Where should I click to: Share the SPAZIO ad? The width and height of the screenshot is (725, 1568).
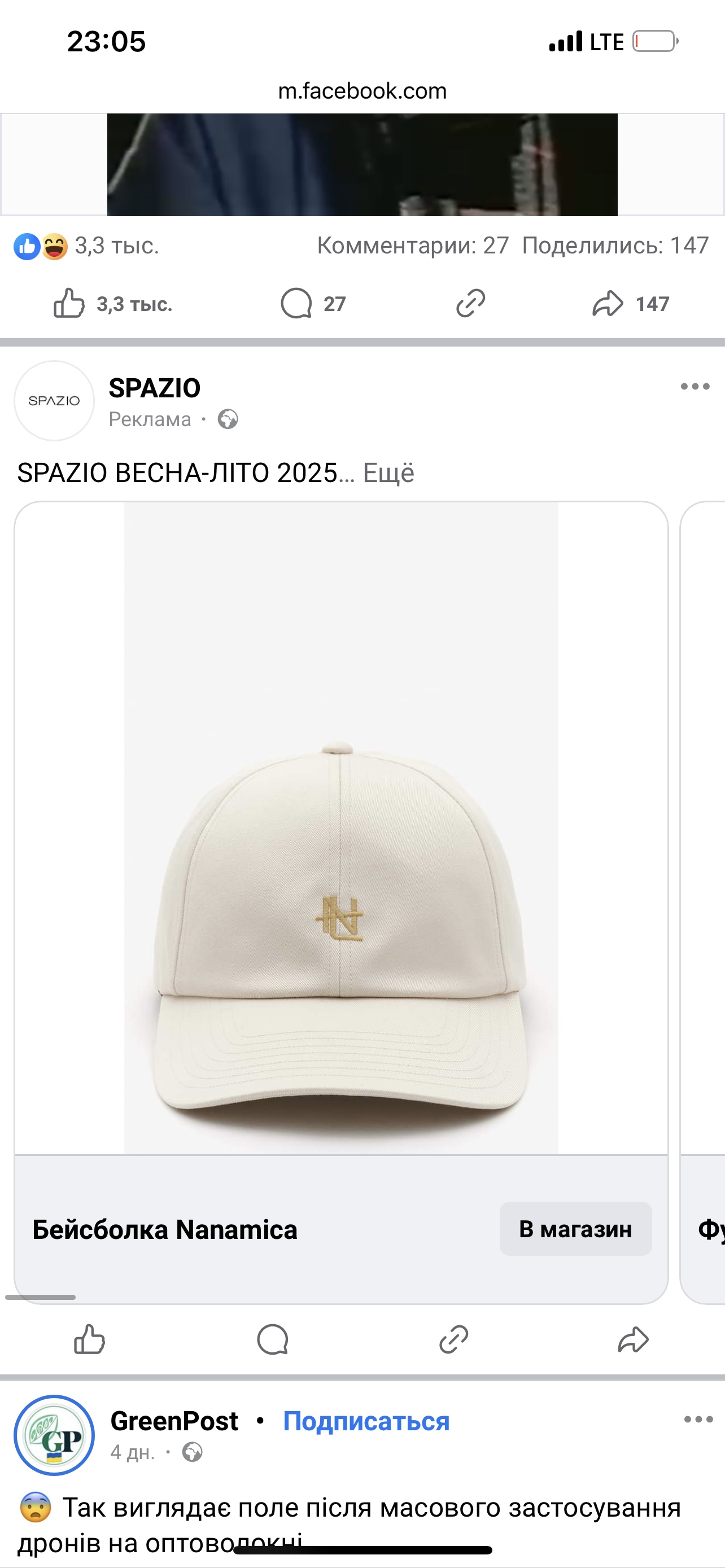click(633, 1339)
